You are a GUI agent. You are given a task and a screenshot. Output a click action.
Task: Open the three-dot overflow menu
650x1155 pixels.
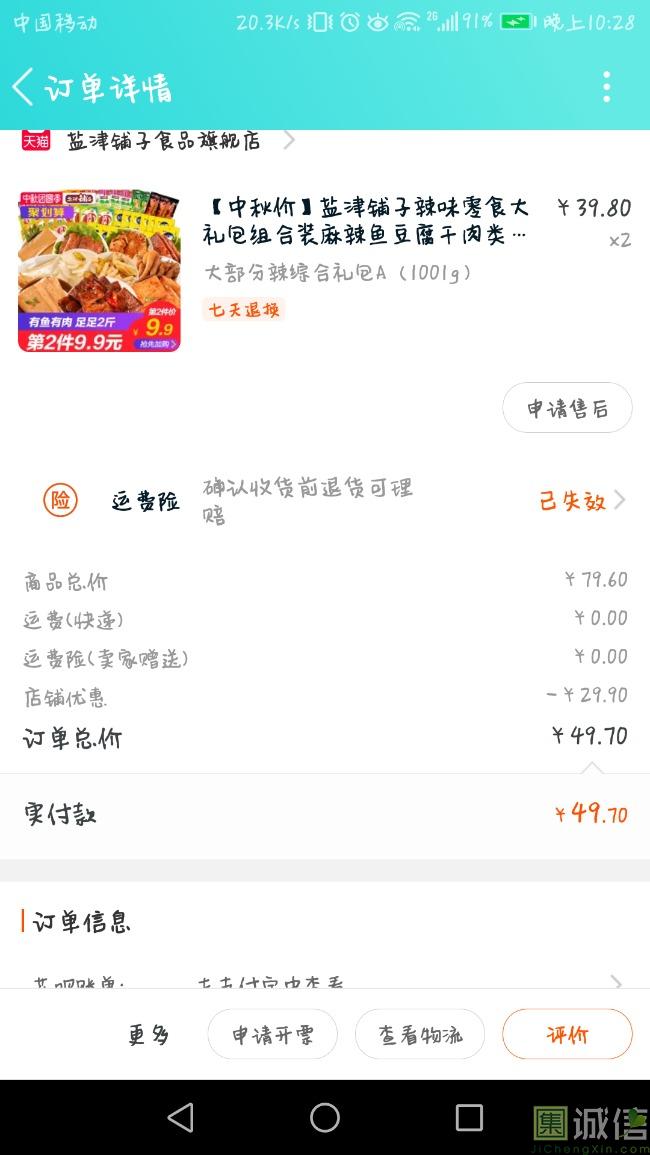(x=606, y=87)
